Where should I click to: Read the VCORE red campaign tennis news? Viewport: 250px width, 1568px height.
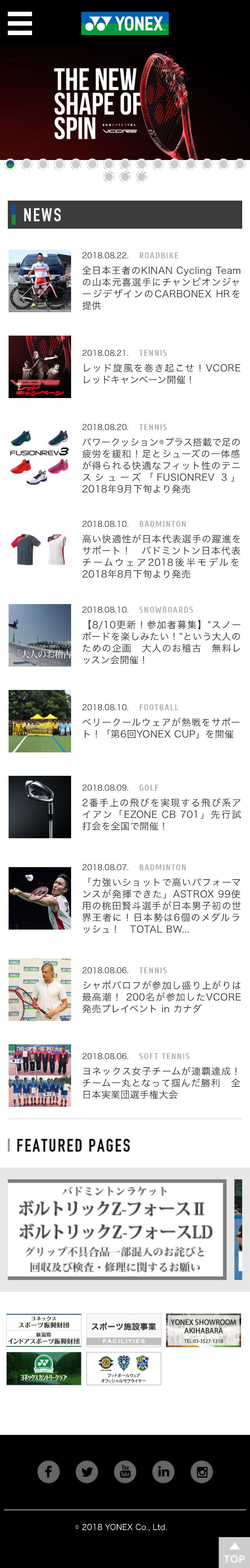tap(161, 373)
